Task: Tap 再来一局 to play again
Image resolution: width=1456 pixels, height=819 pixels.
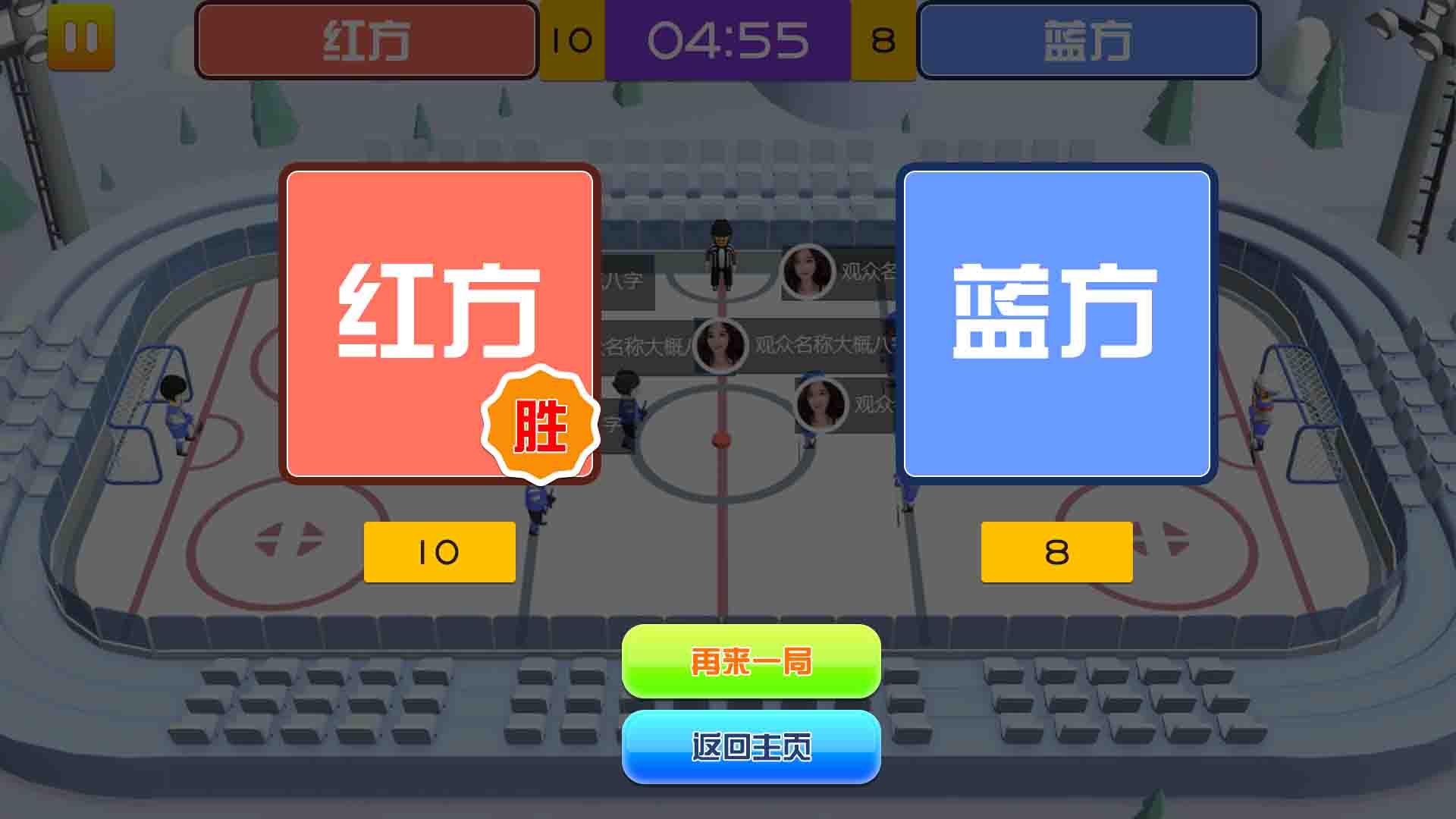Action: pos(751,661)
